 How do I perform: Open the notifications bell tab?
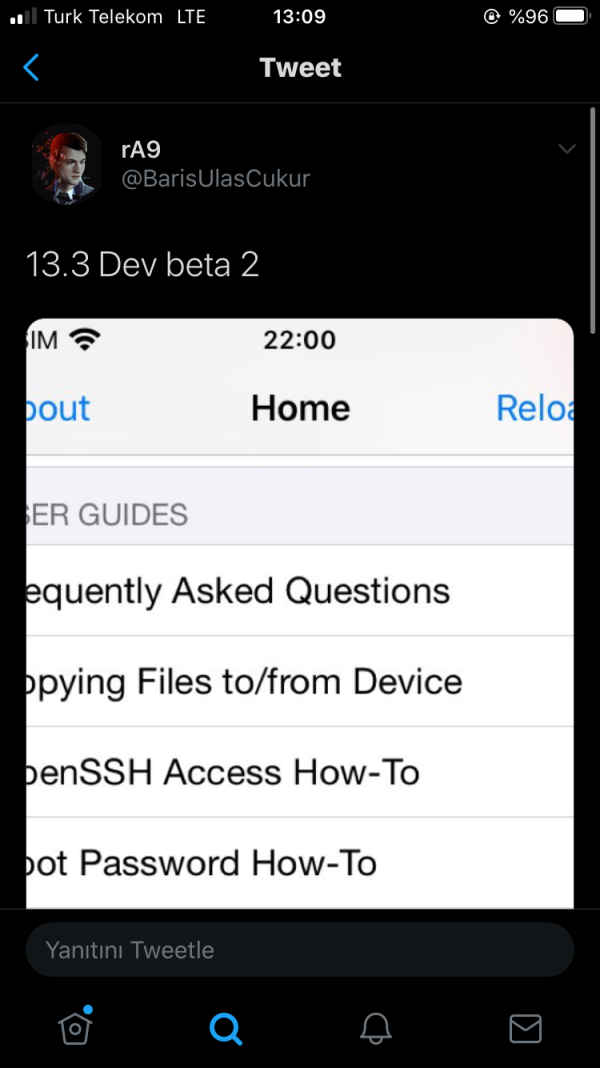coord(375,1028)
